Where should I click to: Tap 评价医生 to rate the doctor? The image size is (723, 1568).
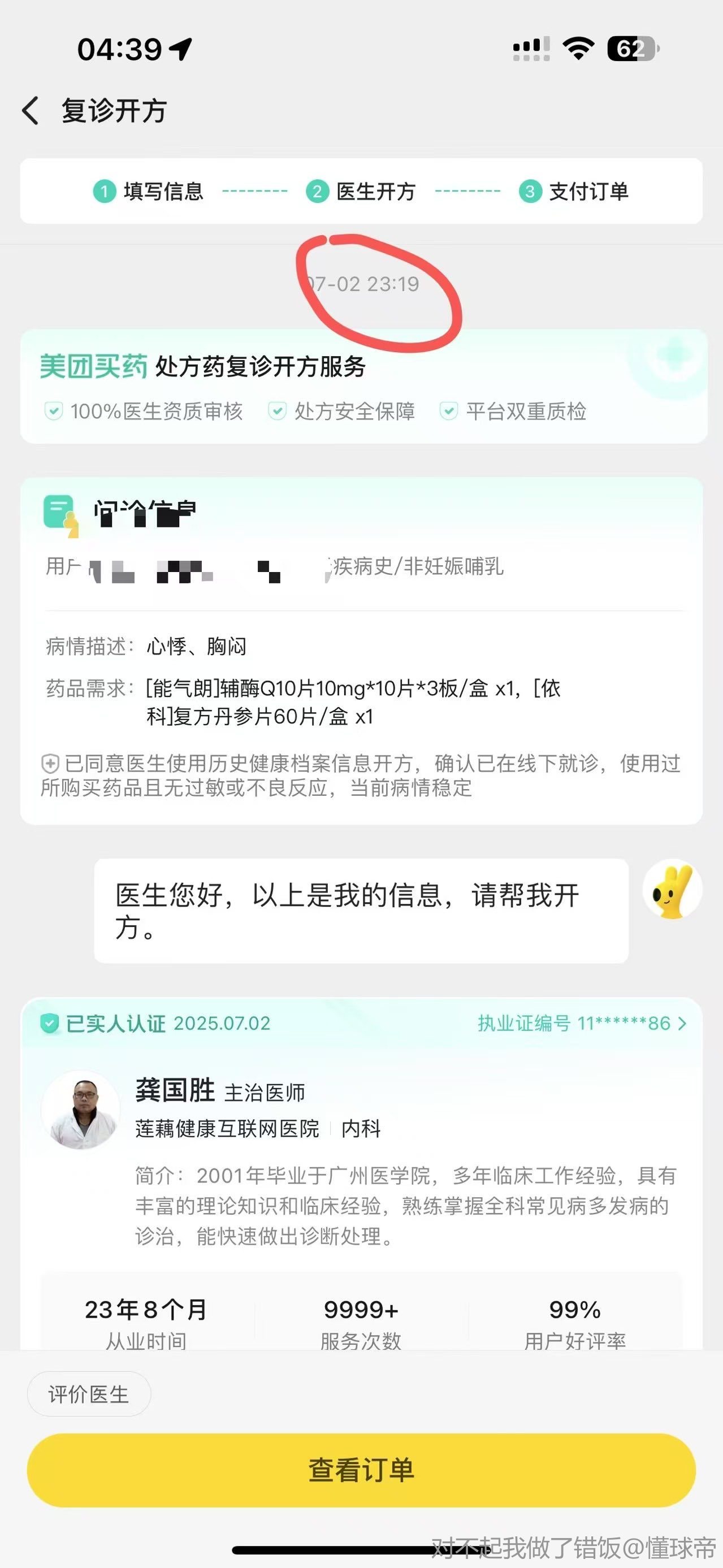point(89,1394)
